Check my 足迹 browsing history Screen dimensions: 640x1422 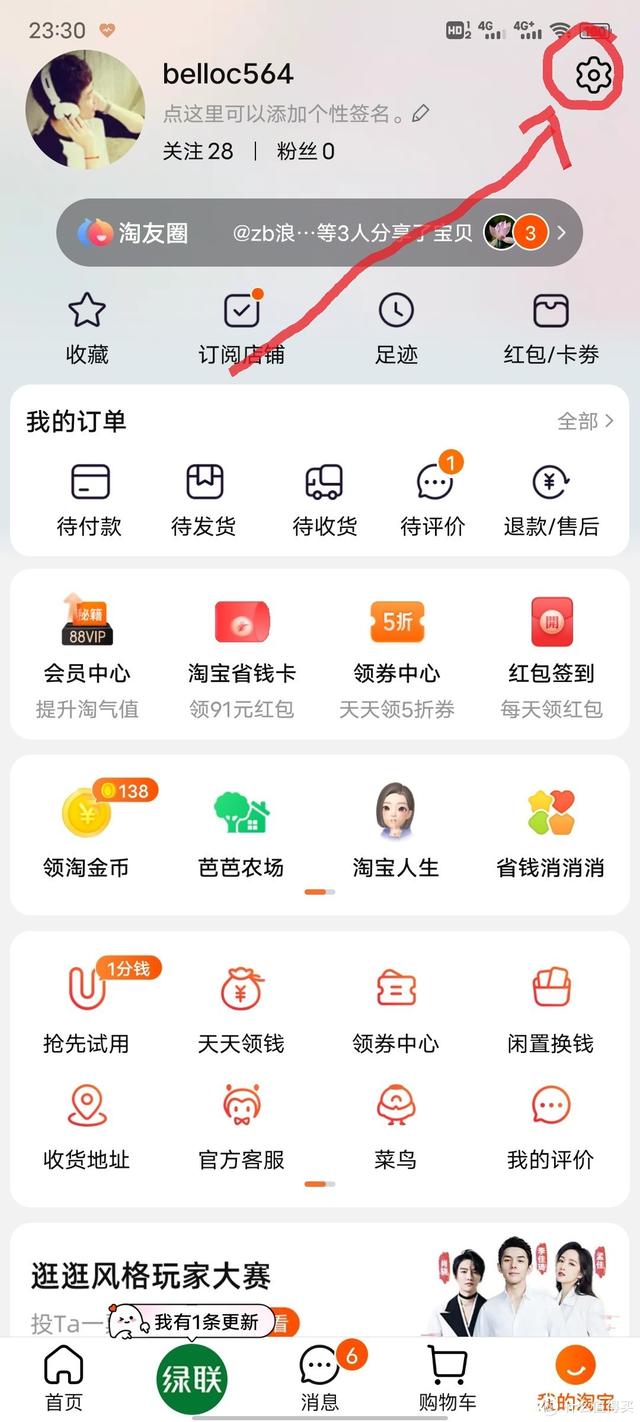coord(396,328)
